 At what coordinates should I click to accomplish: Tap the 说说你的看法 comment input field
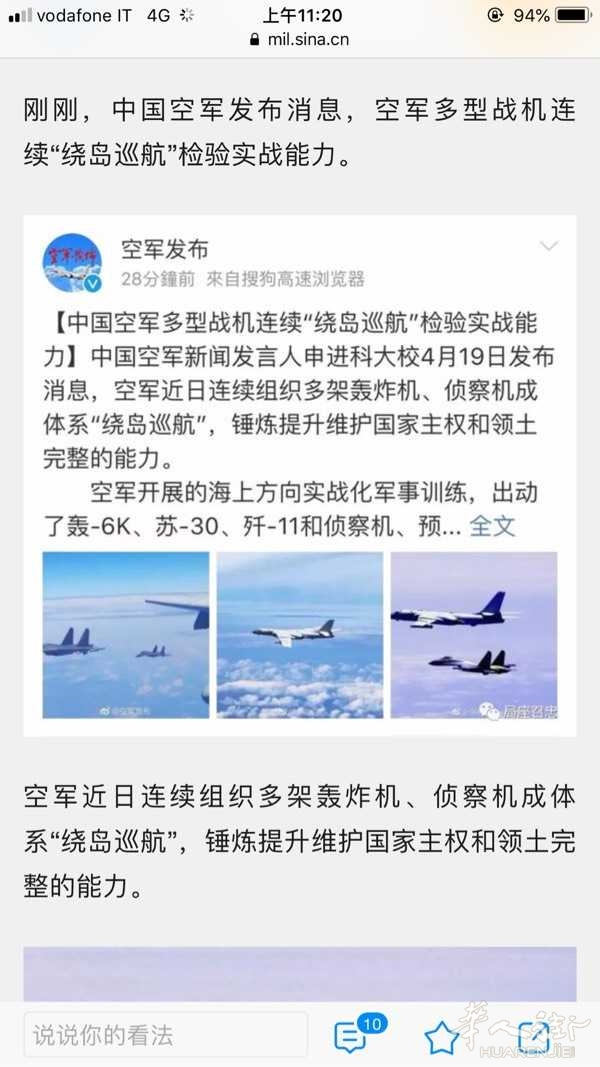click(x=165, y=1035)
